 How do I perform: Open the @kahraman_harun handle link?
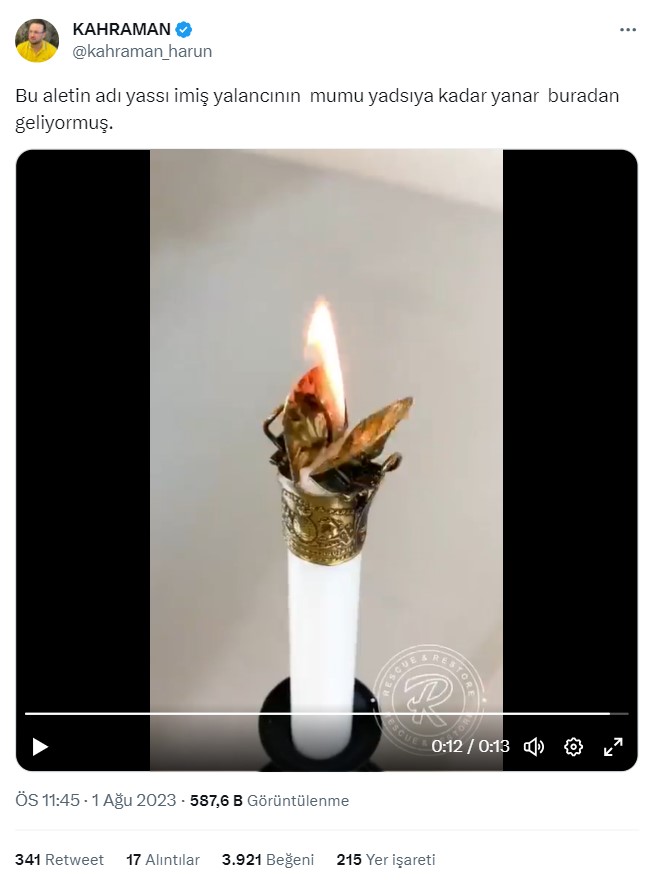pyautogui.click(x=142, y=51)
